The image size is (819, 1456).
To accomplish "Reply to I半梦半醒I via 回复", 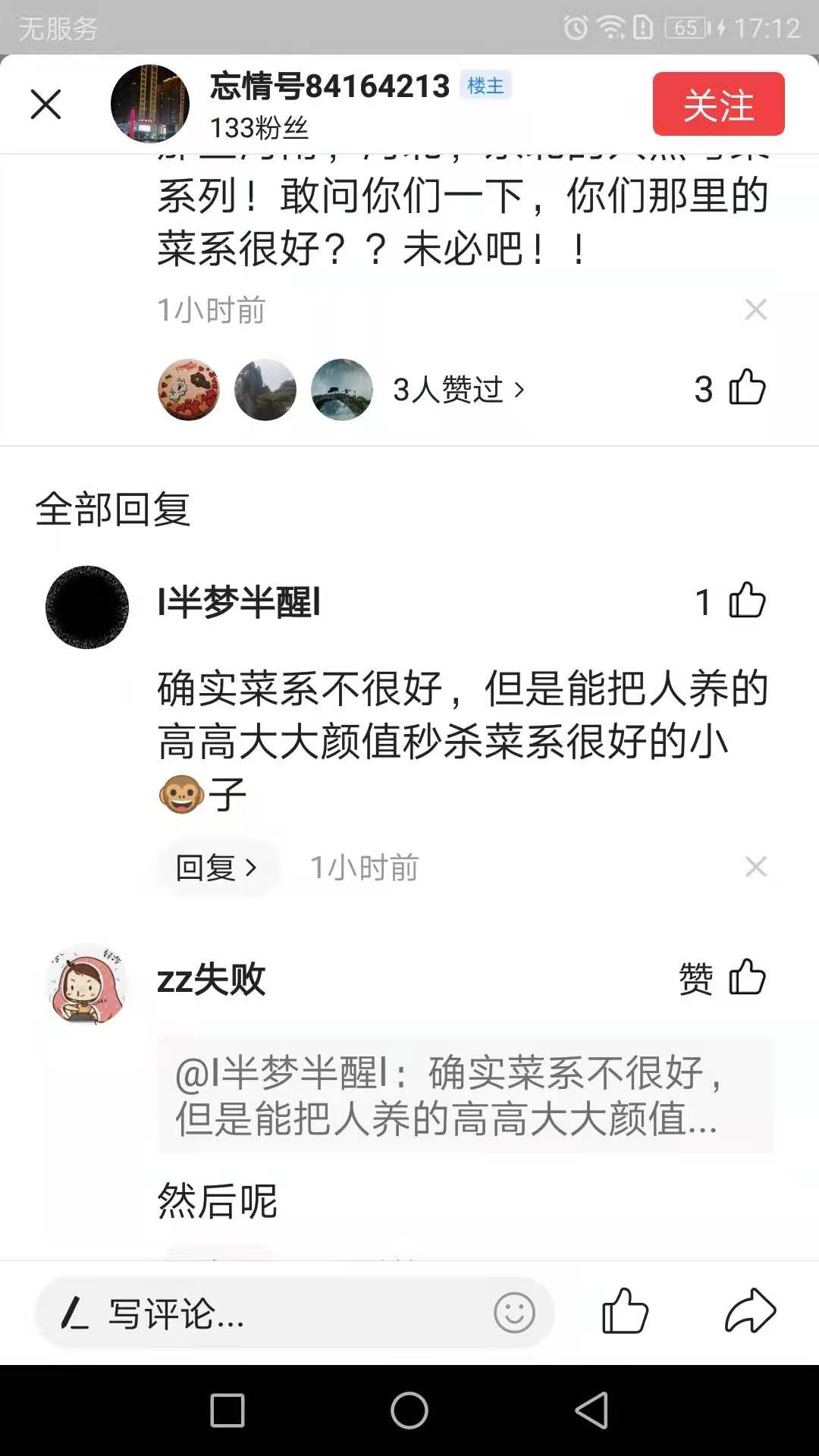I will [x=216, y=867].
